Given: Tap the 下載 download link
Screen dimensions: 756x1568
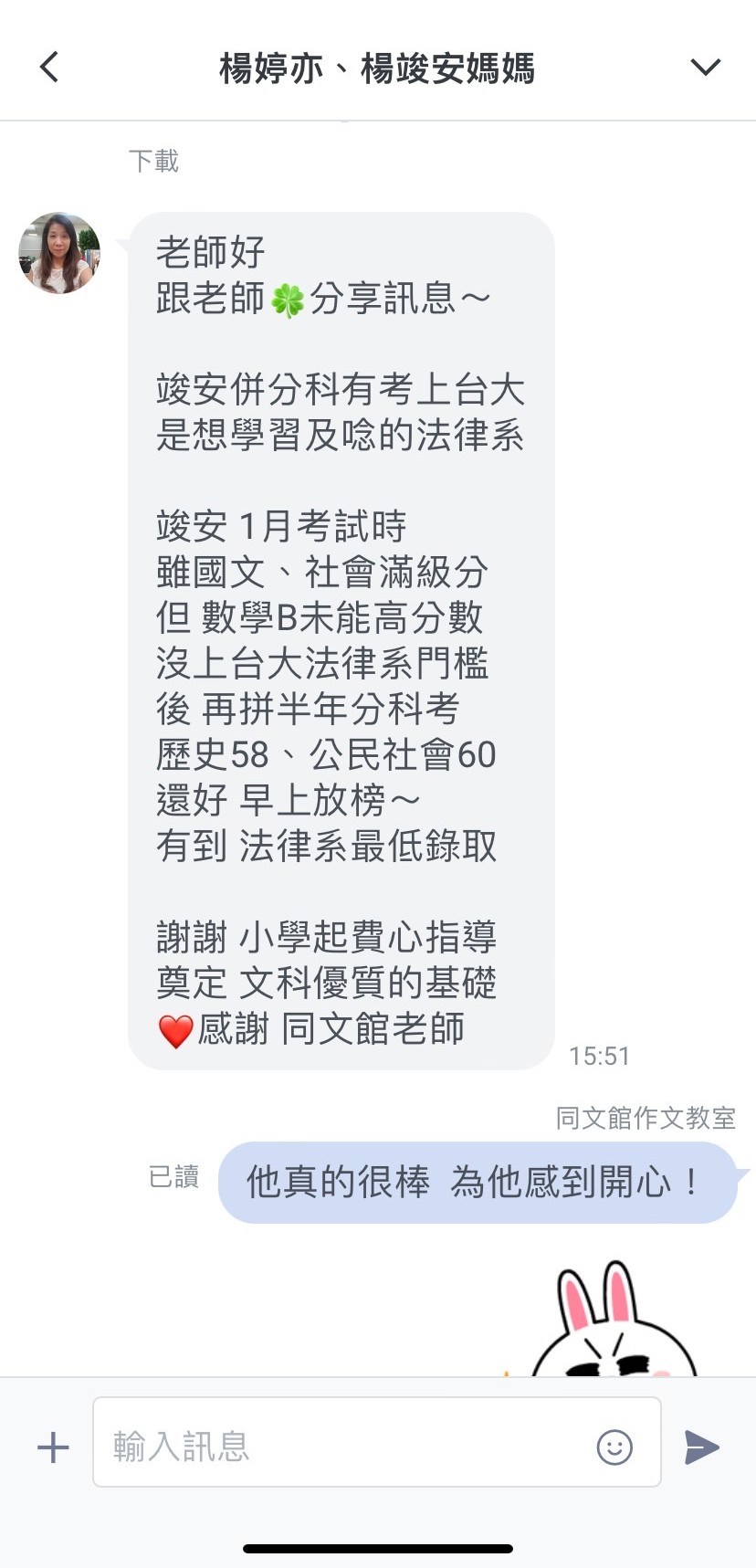Looking at the screenshot, I should 153,161.
